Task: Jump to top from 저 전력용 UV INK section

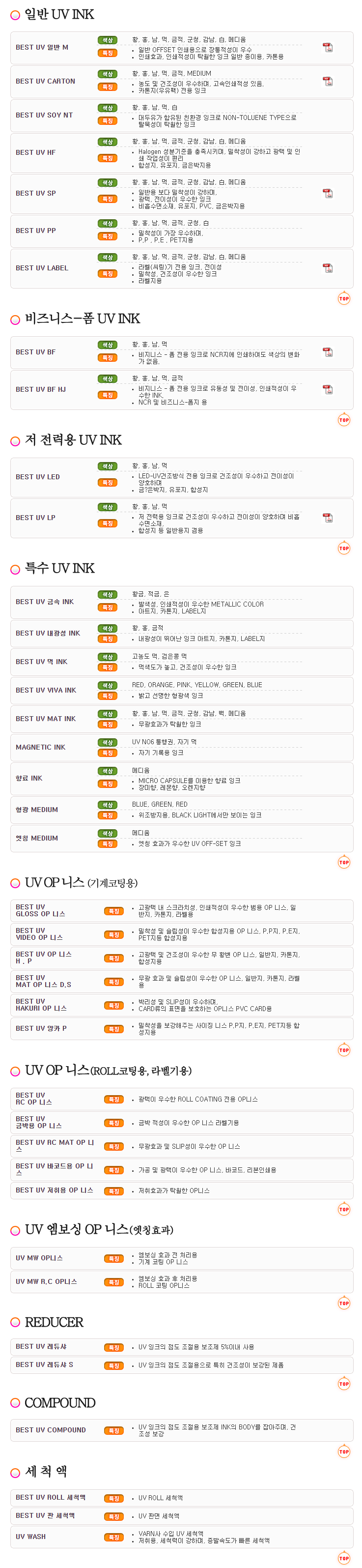Action: (344, 548)
